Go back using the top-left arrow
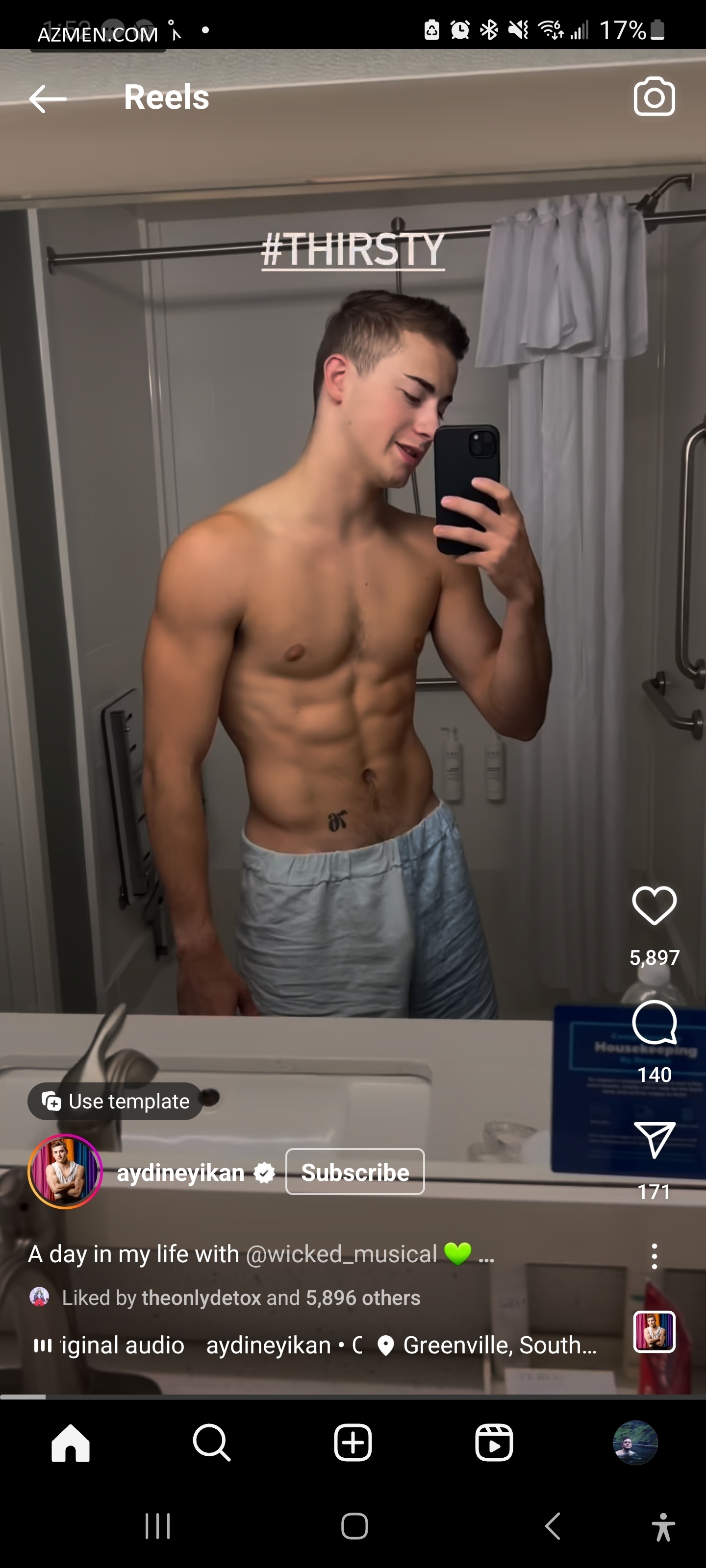This screenshot has width=706, height=1568. (48, 98)
